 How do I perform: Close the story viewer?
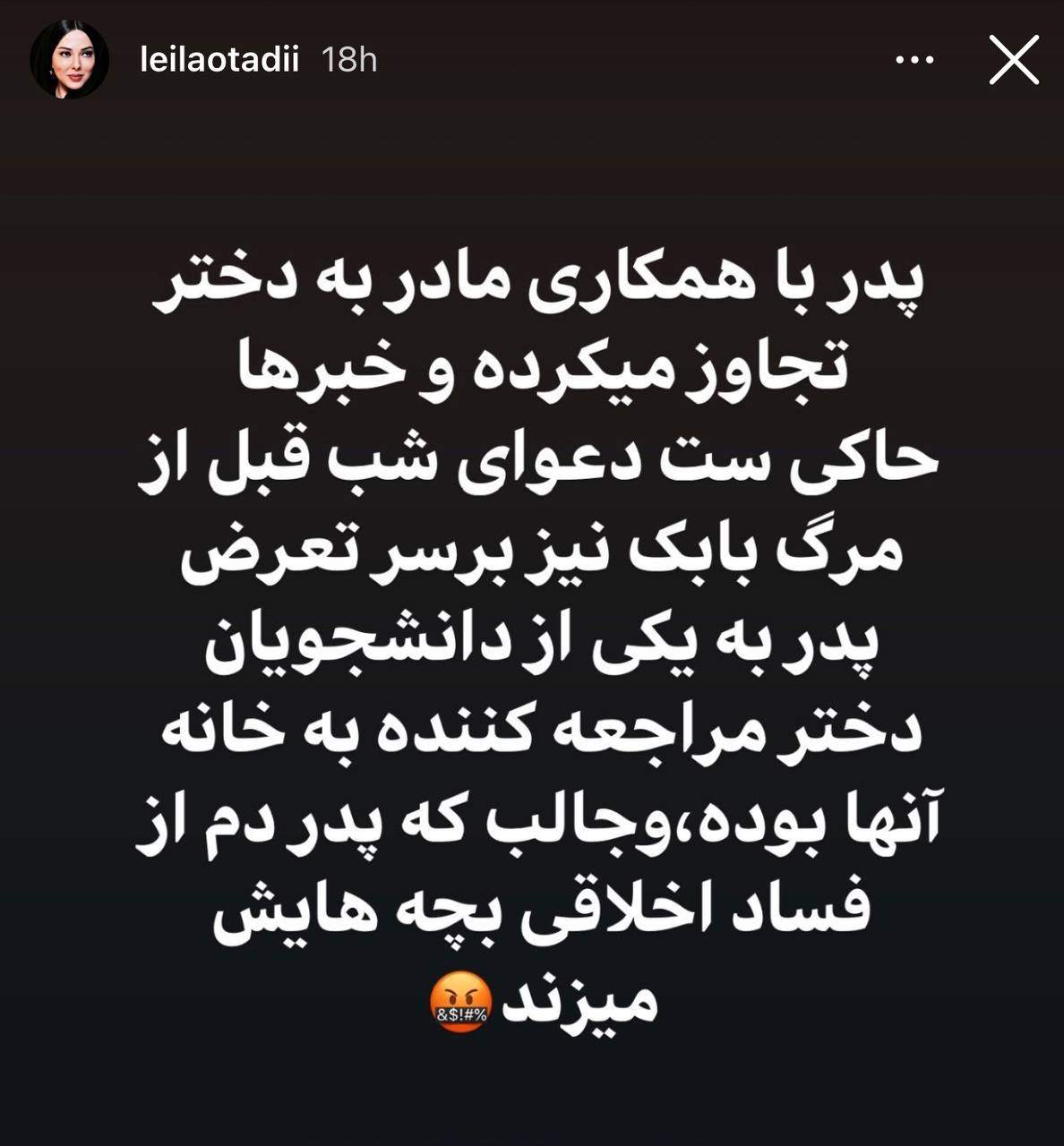coord(1013,60)
